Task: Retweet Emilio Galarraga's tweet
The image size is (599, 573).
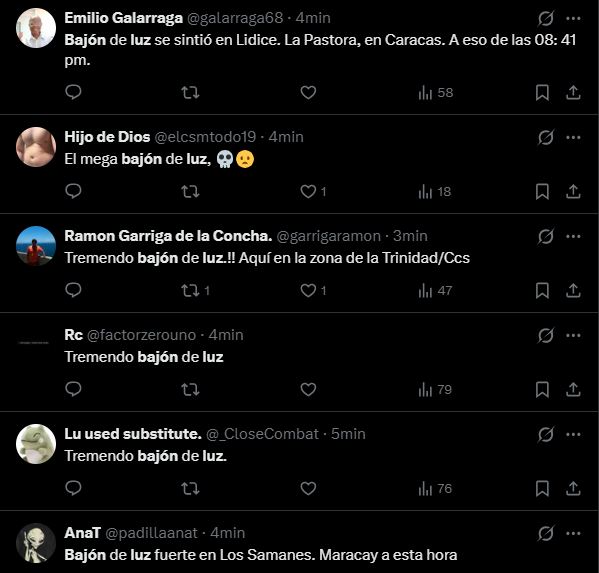Action: (x=190, y=92)
